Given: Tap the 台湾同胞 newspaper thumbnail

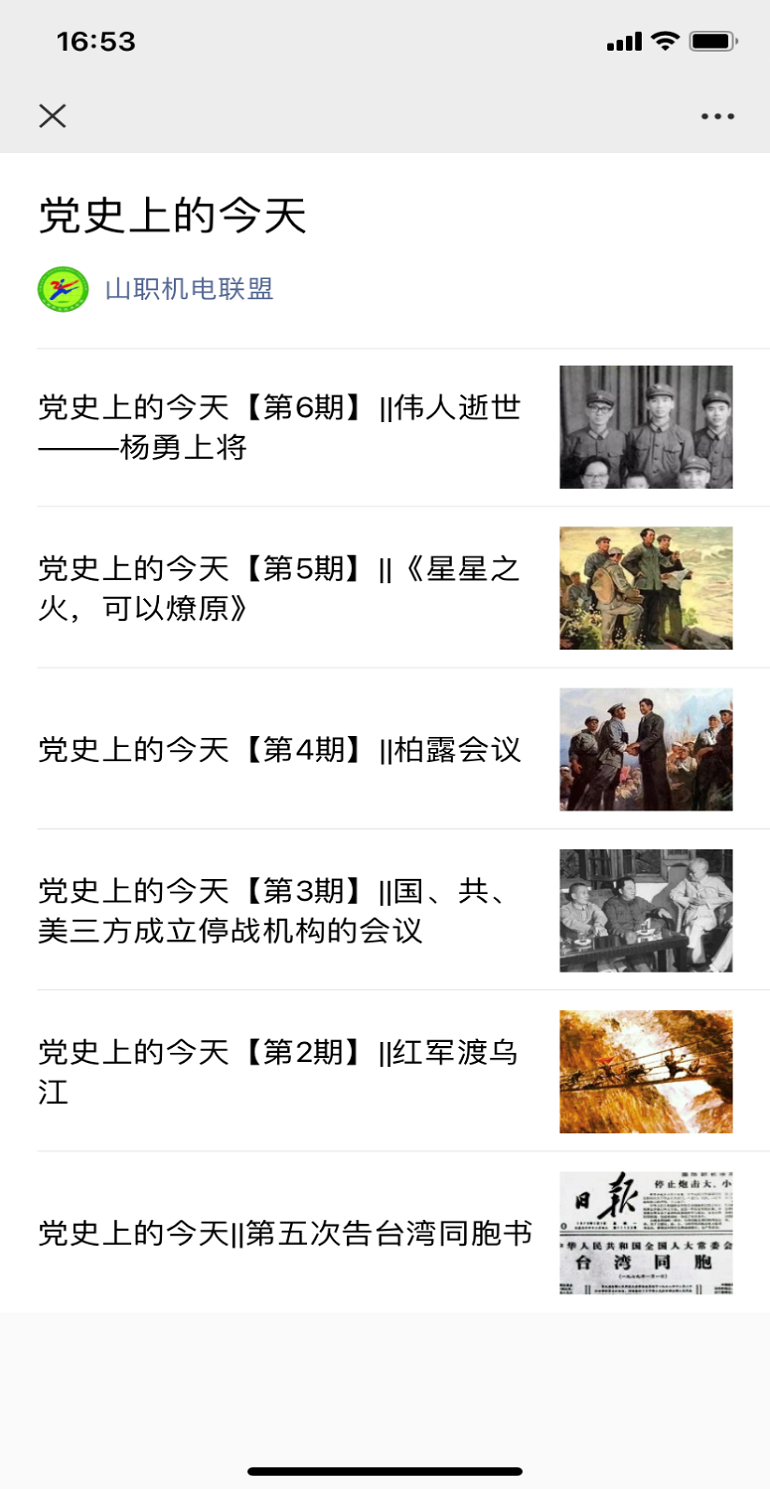Looking at the screenshot, I should click(x=645, y=1233).
